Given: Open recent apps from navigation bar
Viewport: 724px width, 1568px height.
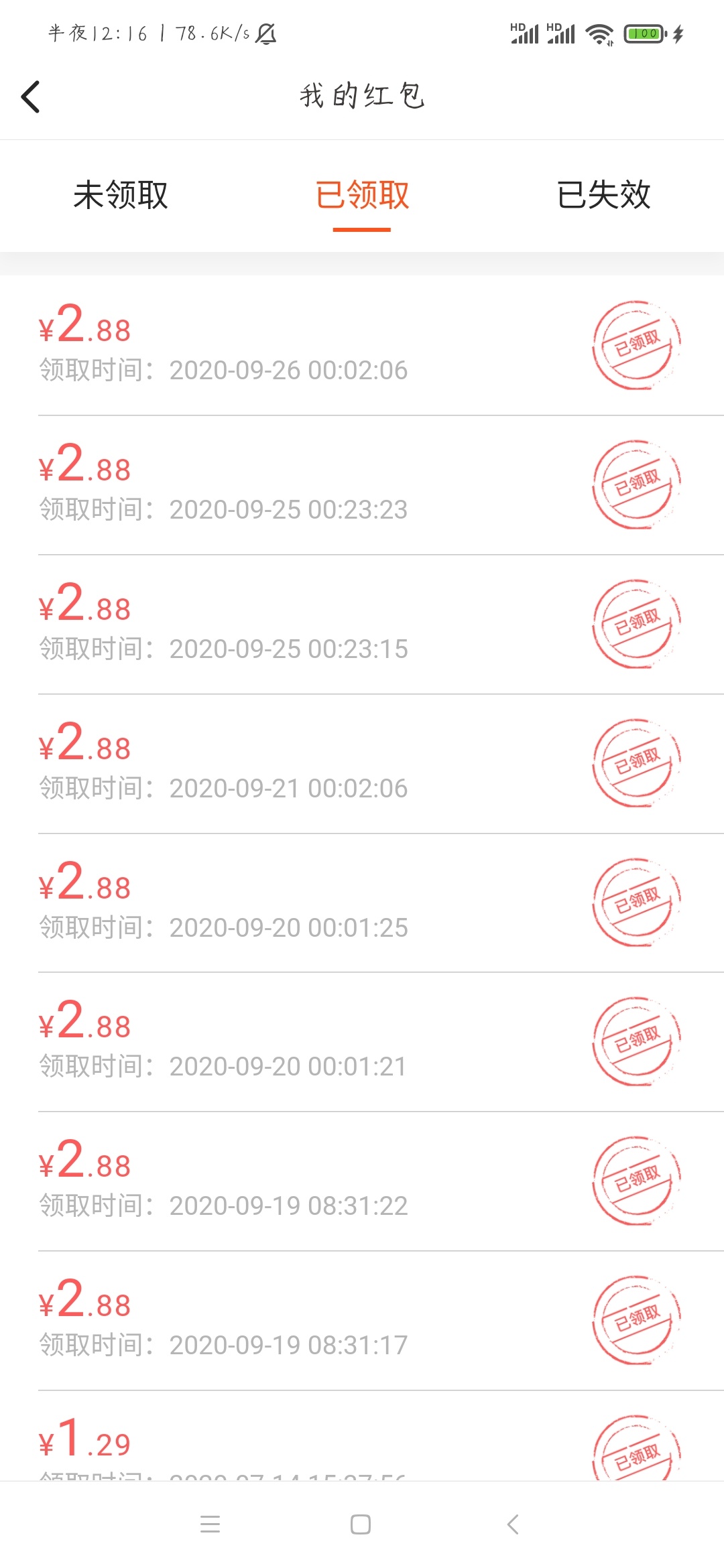Looking at the screenshot, I should click(210, 1524).
